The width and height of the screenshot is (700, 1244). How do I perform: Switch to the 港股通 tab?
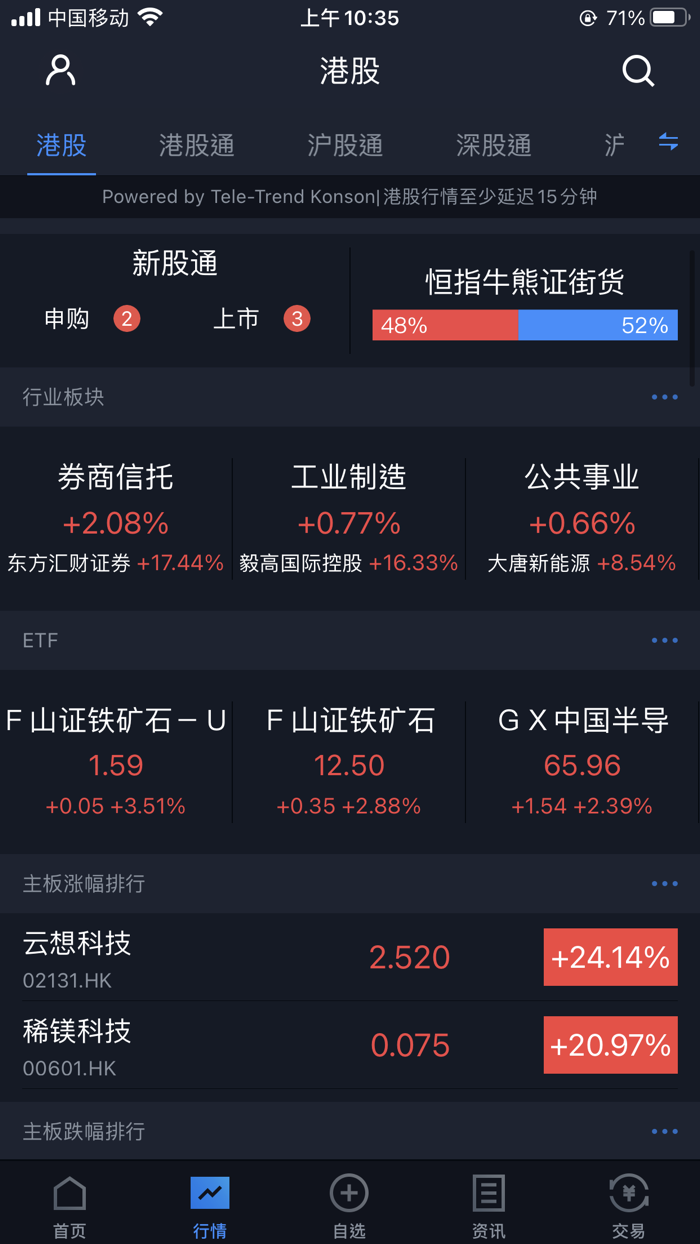(x=197, y=146)
